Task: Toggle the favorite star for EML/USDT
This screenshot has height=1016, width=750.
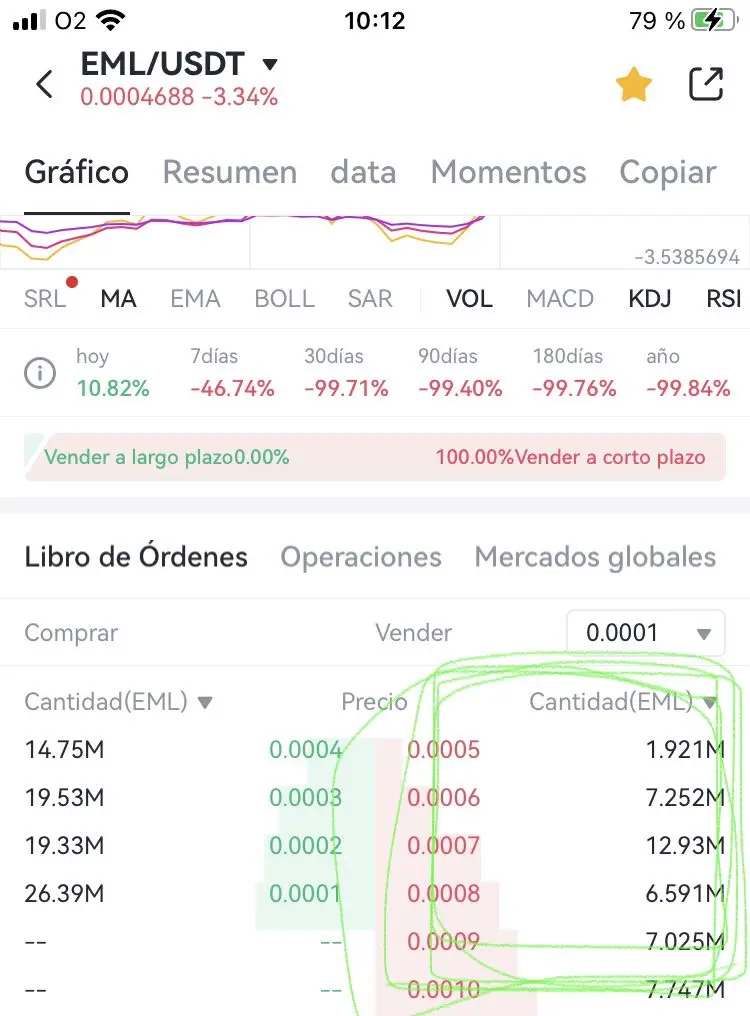Action: (634, 85)
